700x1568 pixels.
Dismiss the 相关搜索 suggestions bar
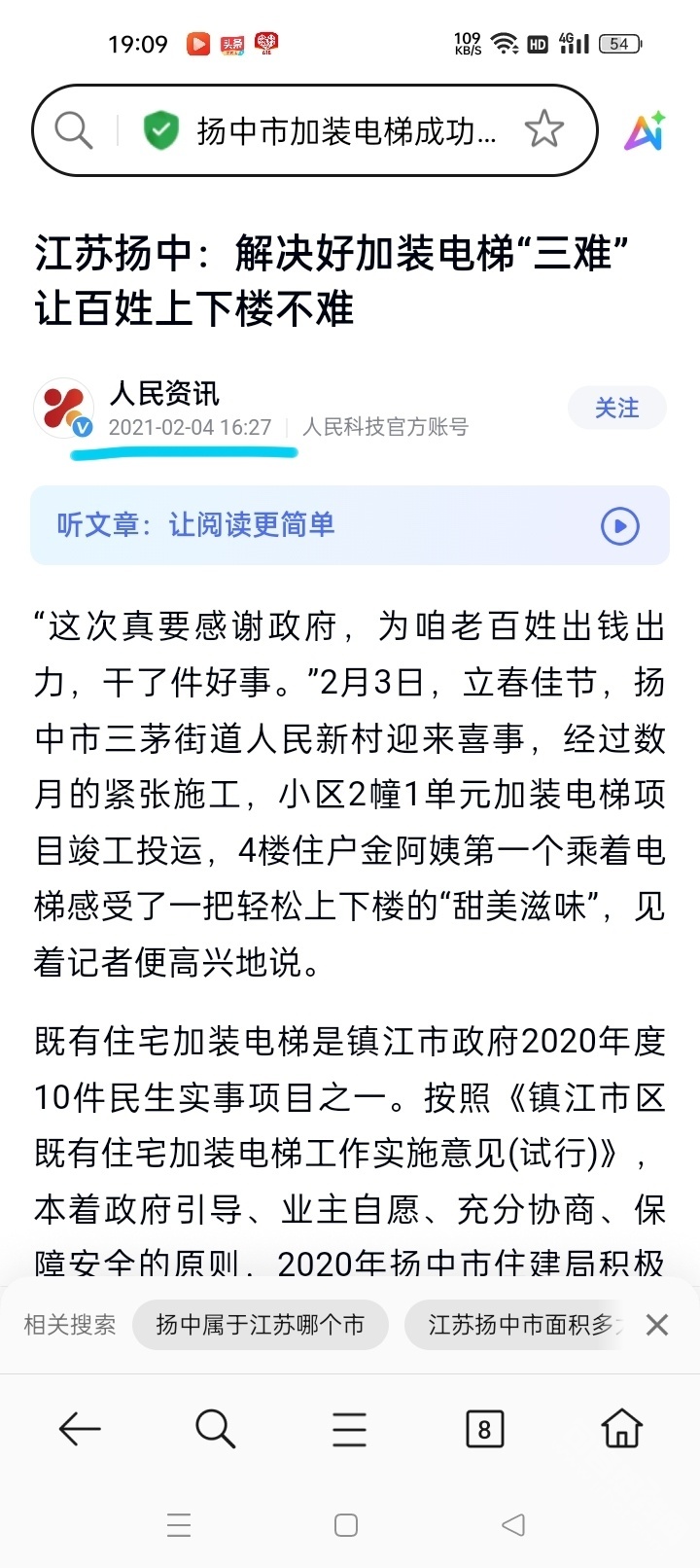click(657, 1325)
